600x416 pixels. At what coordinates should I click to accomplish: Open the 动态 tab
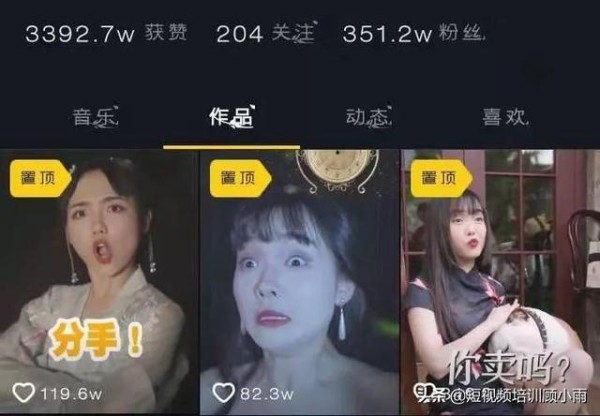367,117
